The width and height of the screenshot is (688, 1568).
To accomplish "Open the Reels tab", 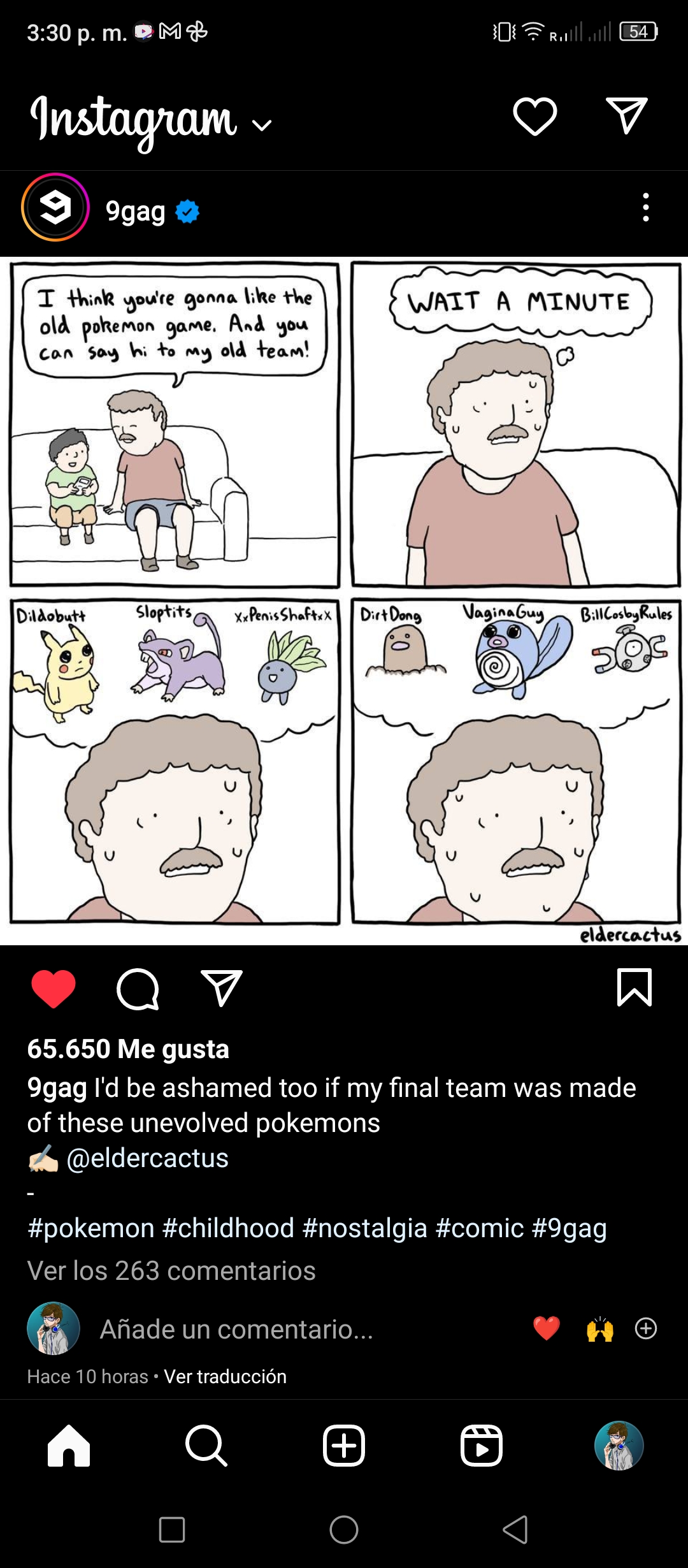I will (x=482, y=1446).
